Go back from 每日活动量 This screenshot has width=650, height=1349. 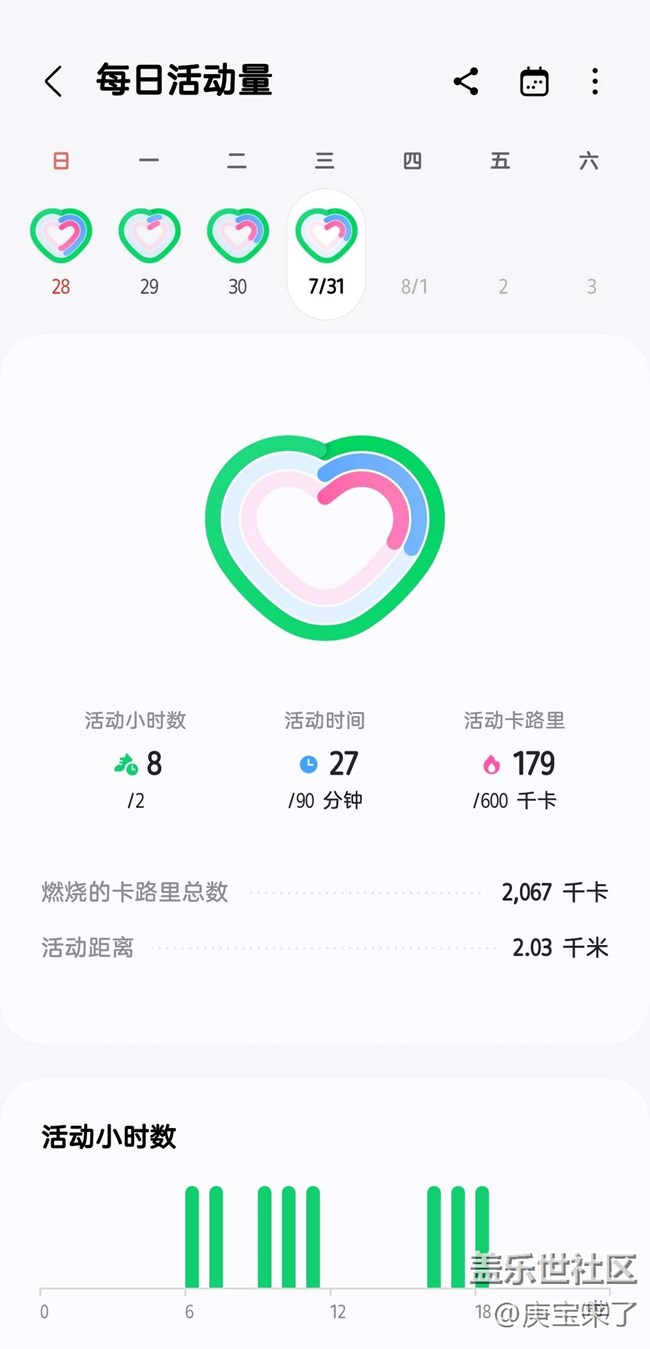[x=54, y=81]
